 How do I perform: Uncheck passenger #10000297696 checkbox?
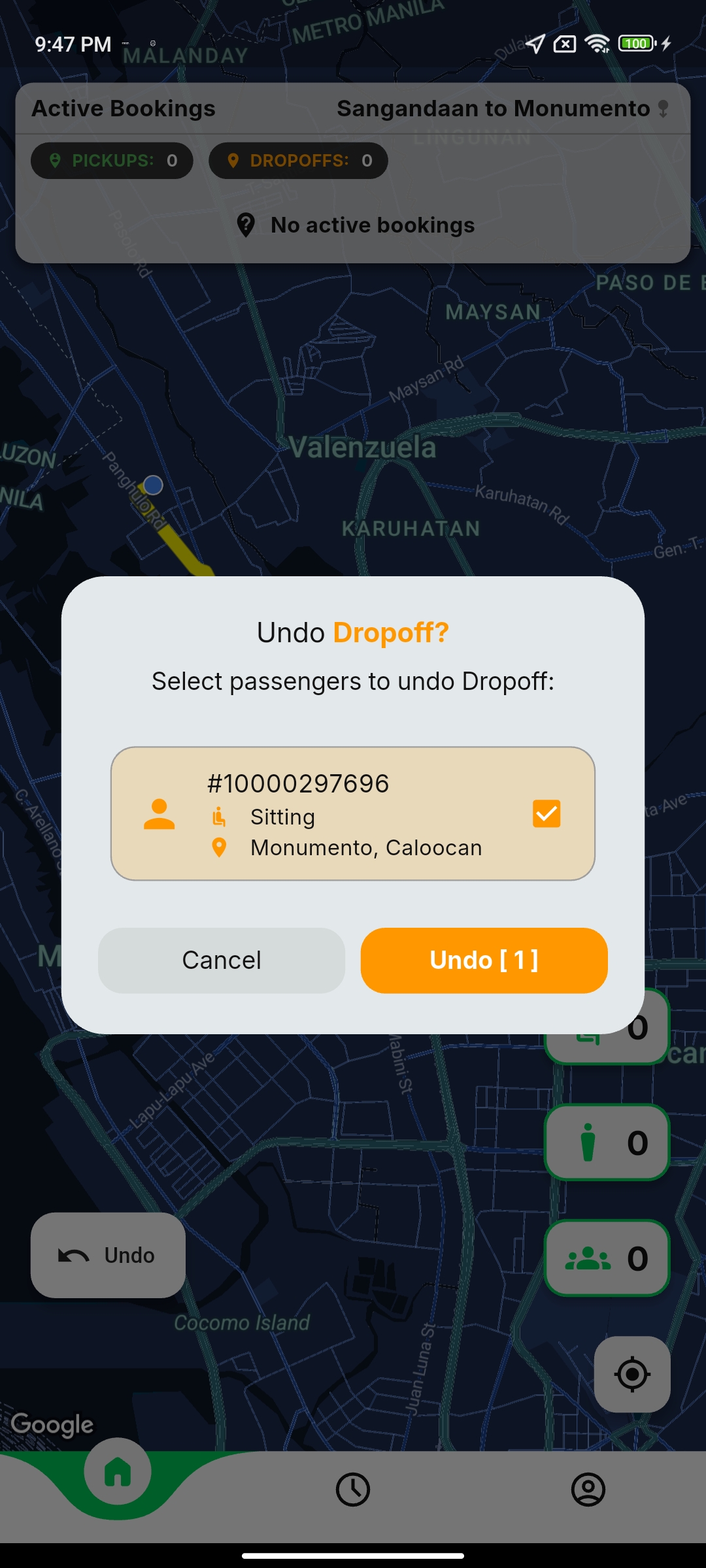pyautogui.click(x=546, y=814)
